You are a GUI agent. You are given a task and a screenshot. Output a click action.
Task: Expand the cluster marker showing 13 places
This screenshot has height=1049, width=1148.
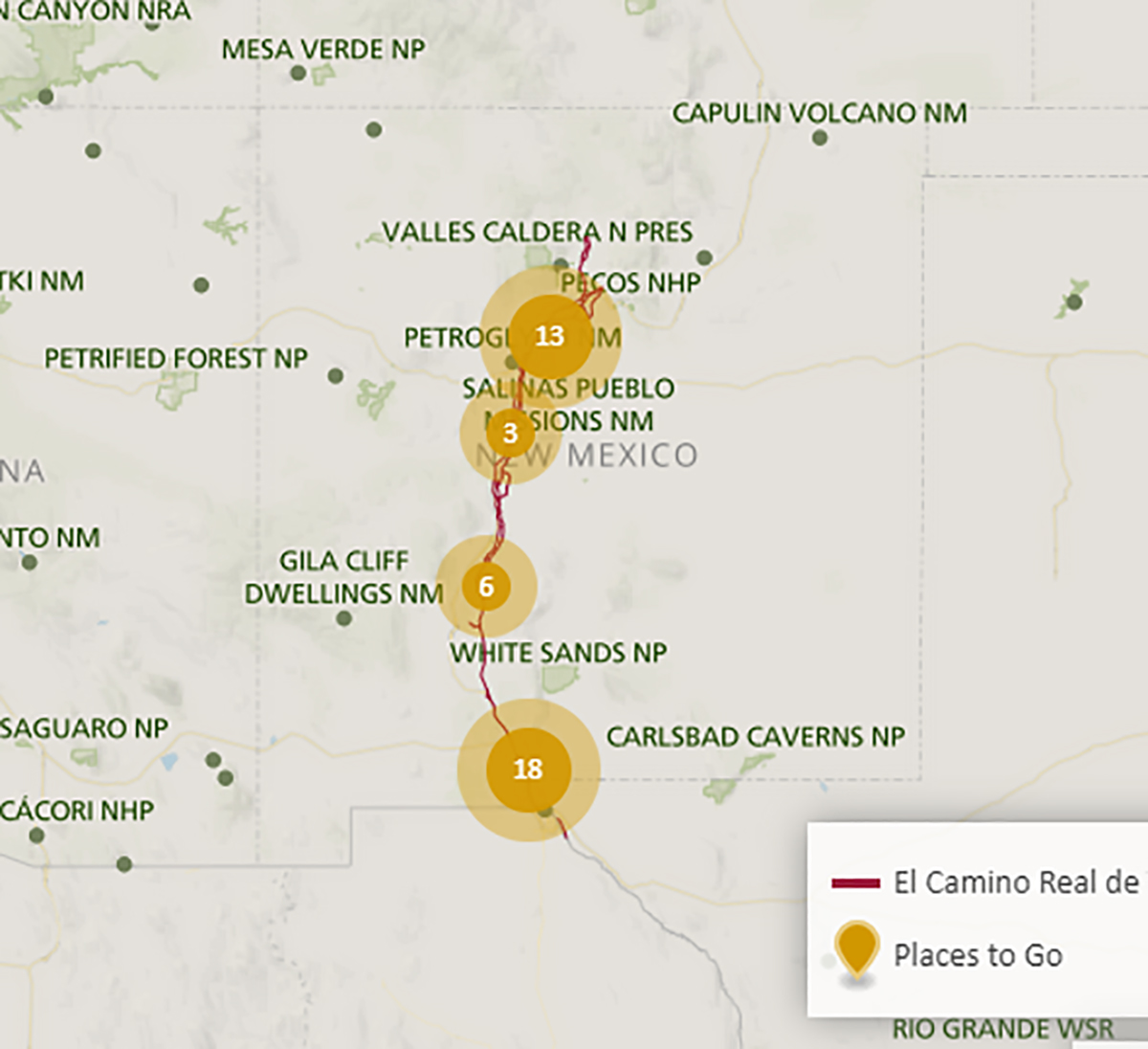point(550,336)
